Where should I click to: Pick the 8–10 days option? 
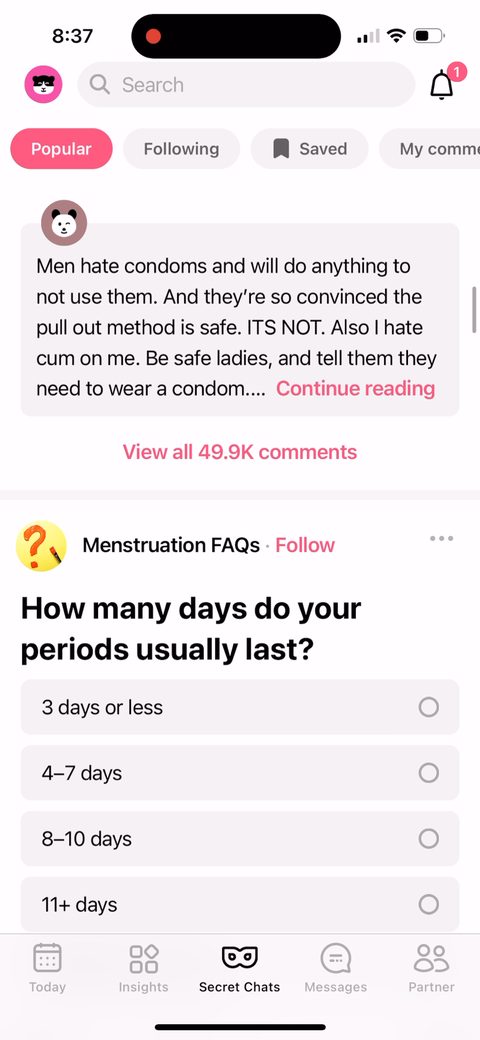[240, 838]
